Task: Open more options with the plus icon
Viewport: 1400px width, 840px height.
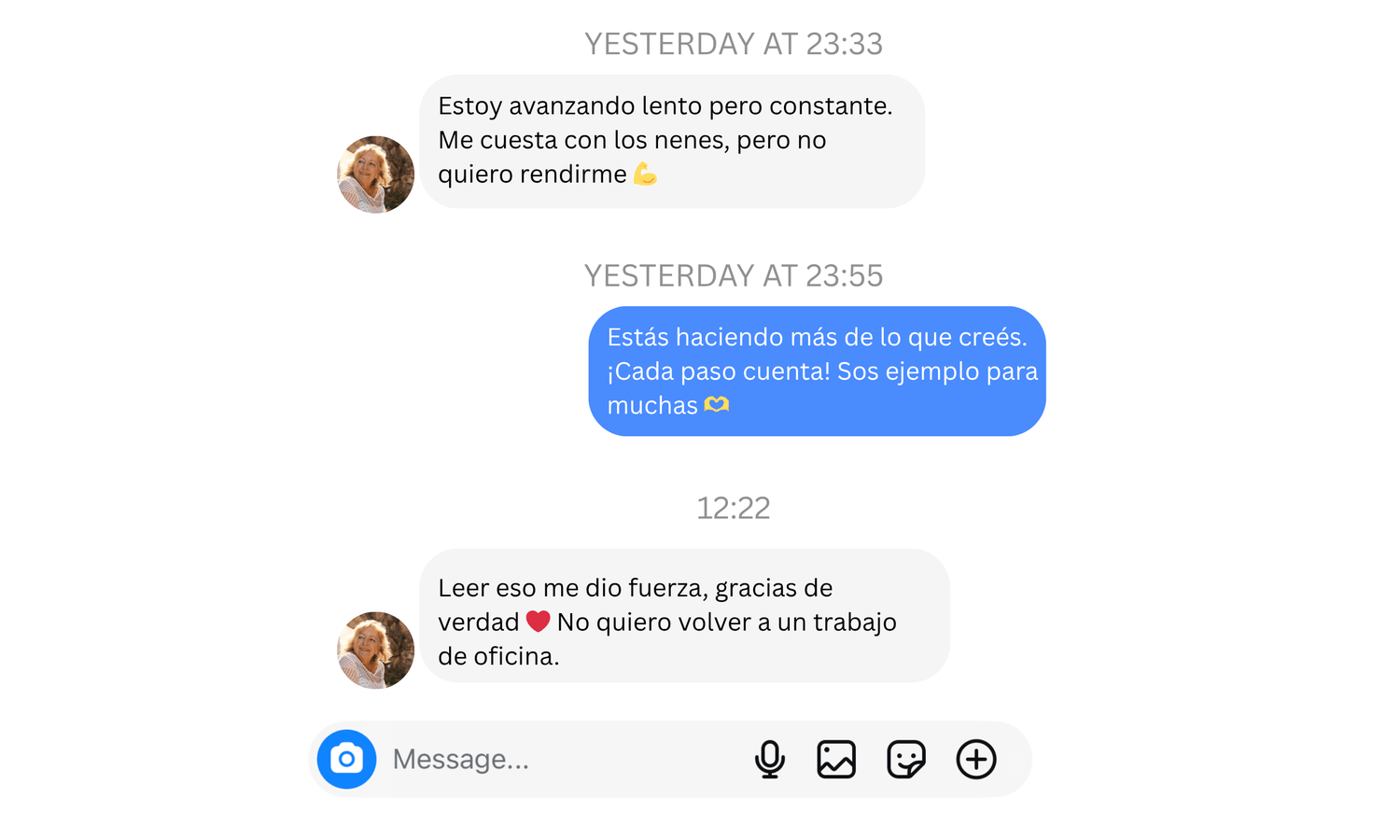Action: [x=976, y=759]
